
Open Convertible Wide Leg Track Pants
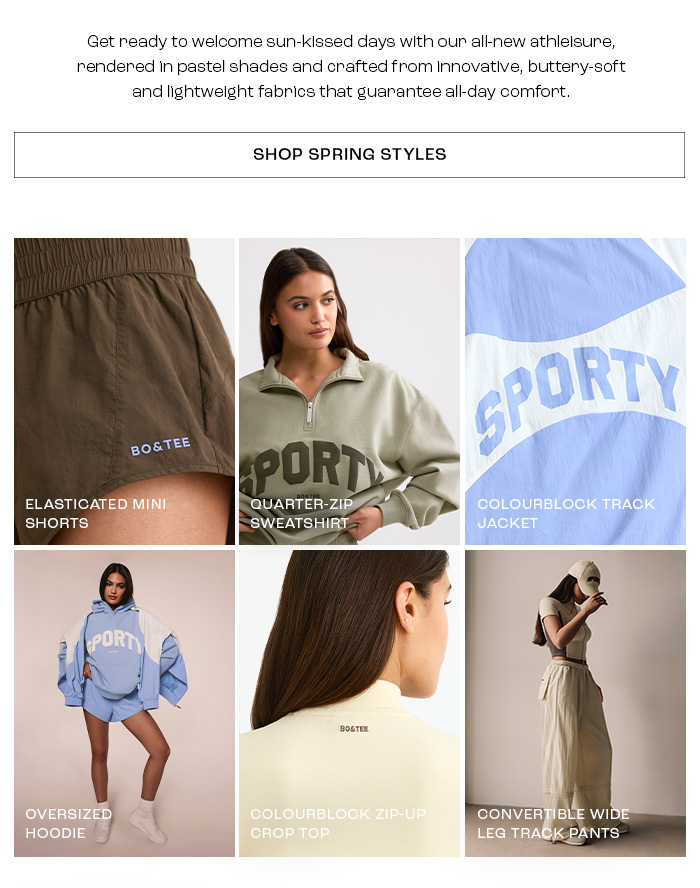(575, 703)
